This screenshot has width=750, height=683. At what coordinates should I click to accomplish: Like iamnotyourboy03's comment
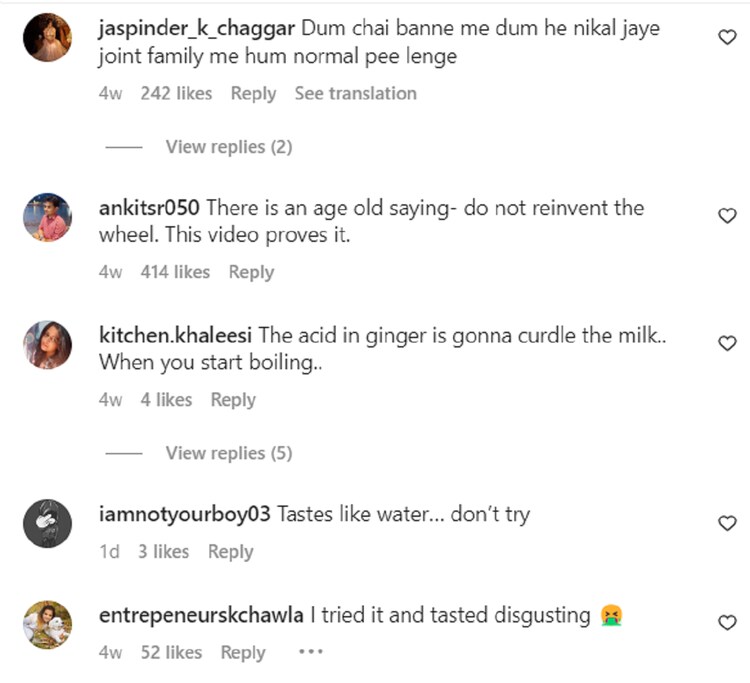click(727, 523)
